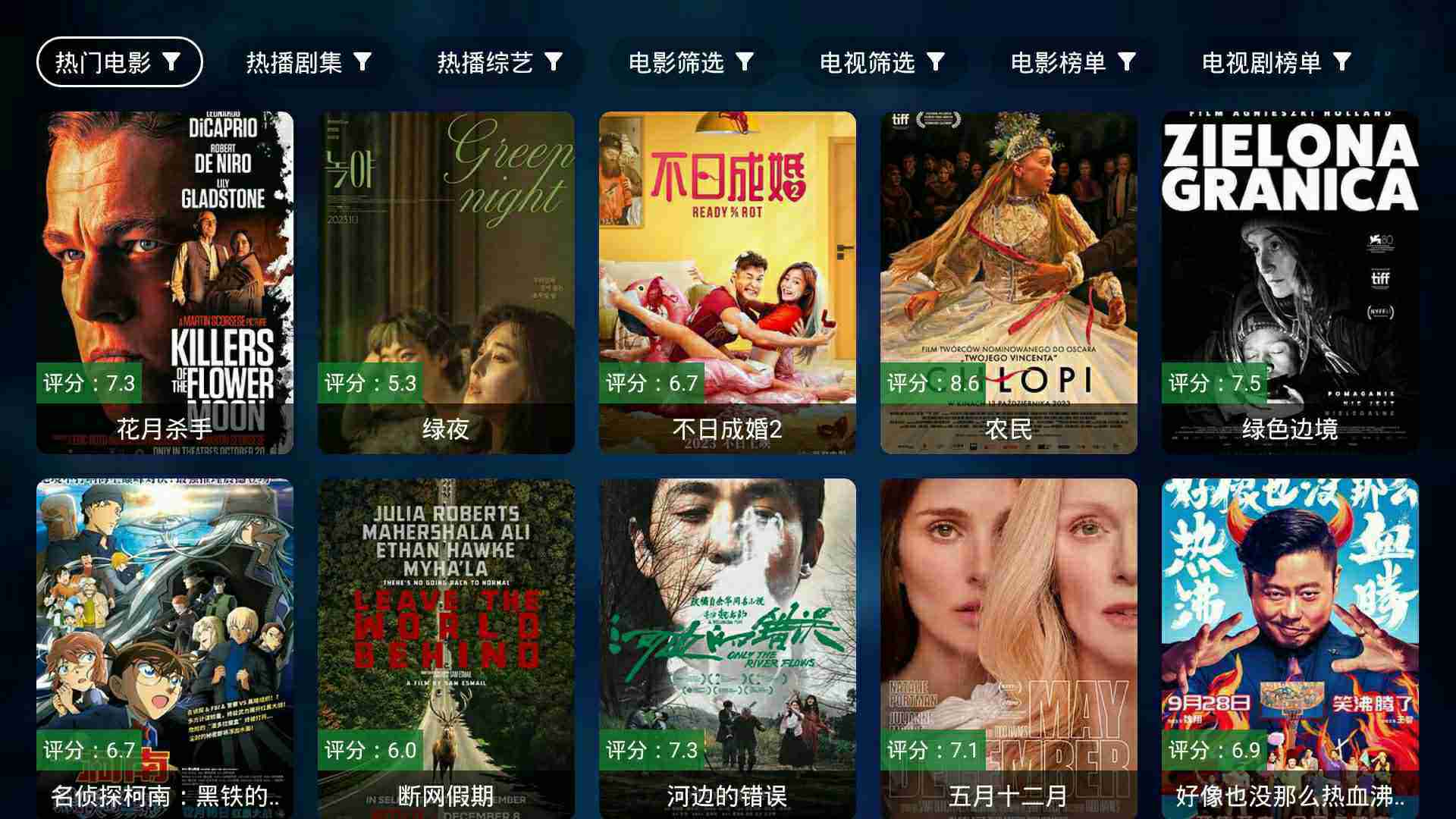Open the movie 五月十二月
Image resolution: width=1456 pixels, height=819 pixels.
(1009, 648)
